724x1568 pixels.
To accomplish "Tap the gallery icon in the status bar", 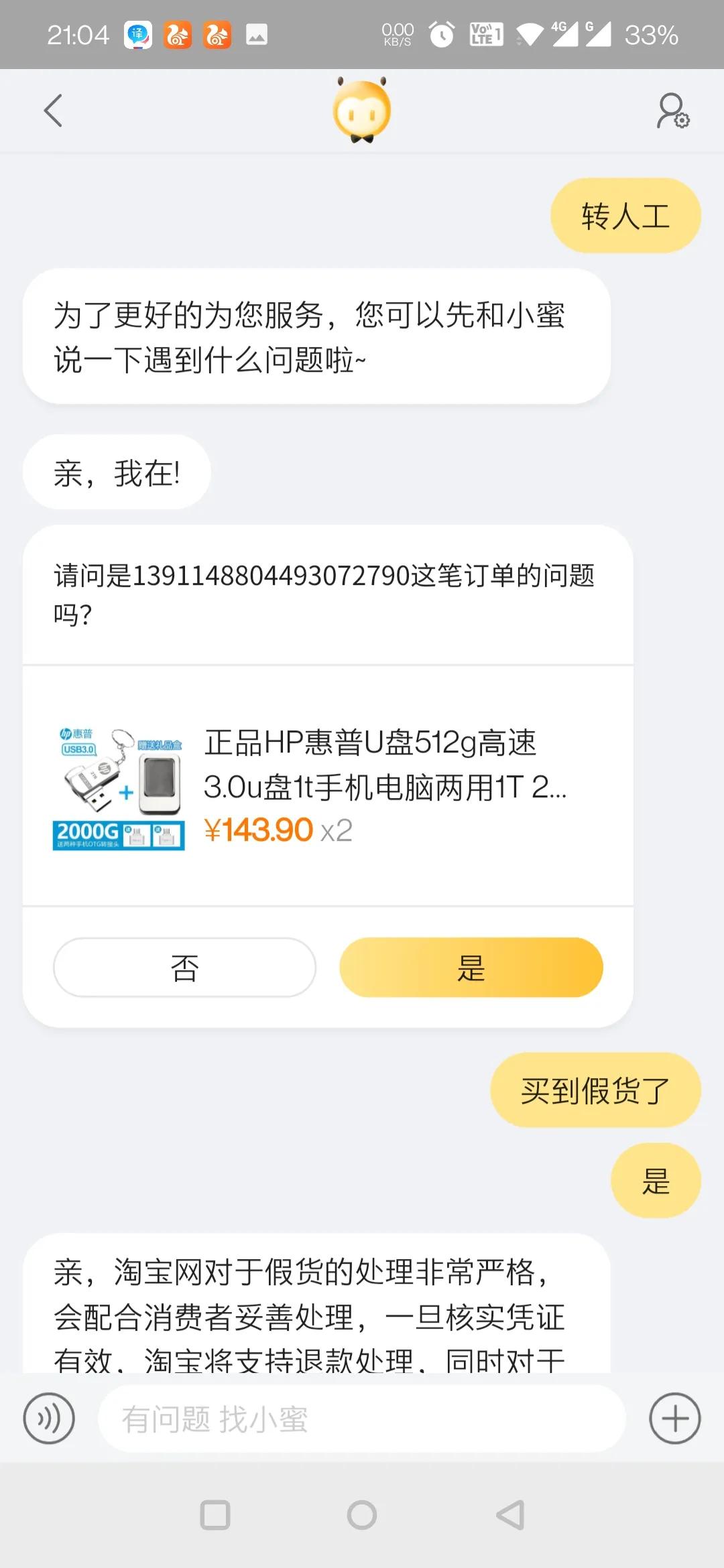I will click(255, 34).
